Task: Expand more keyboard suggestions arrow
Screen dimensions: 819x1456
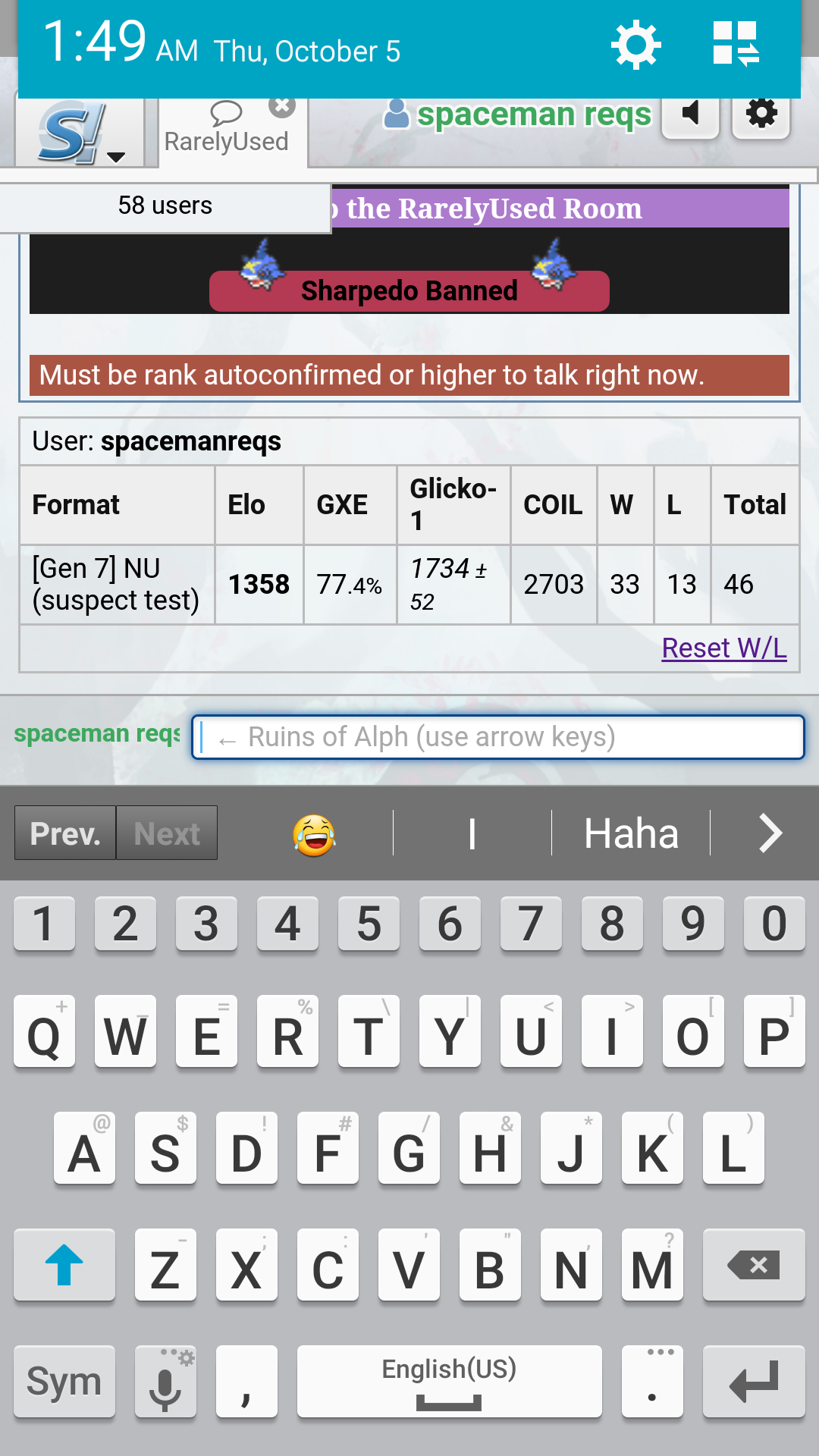Action: pyautogui.click(x=770, y=834)
